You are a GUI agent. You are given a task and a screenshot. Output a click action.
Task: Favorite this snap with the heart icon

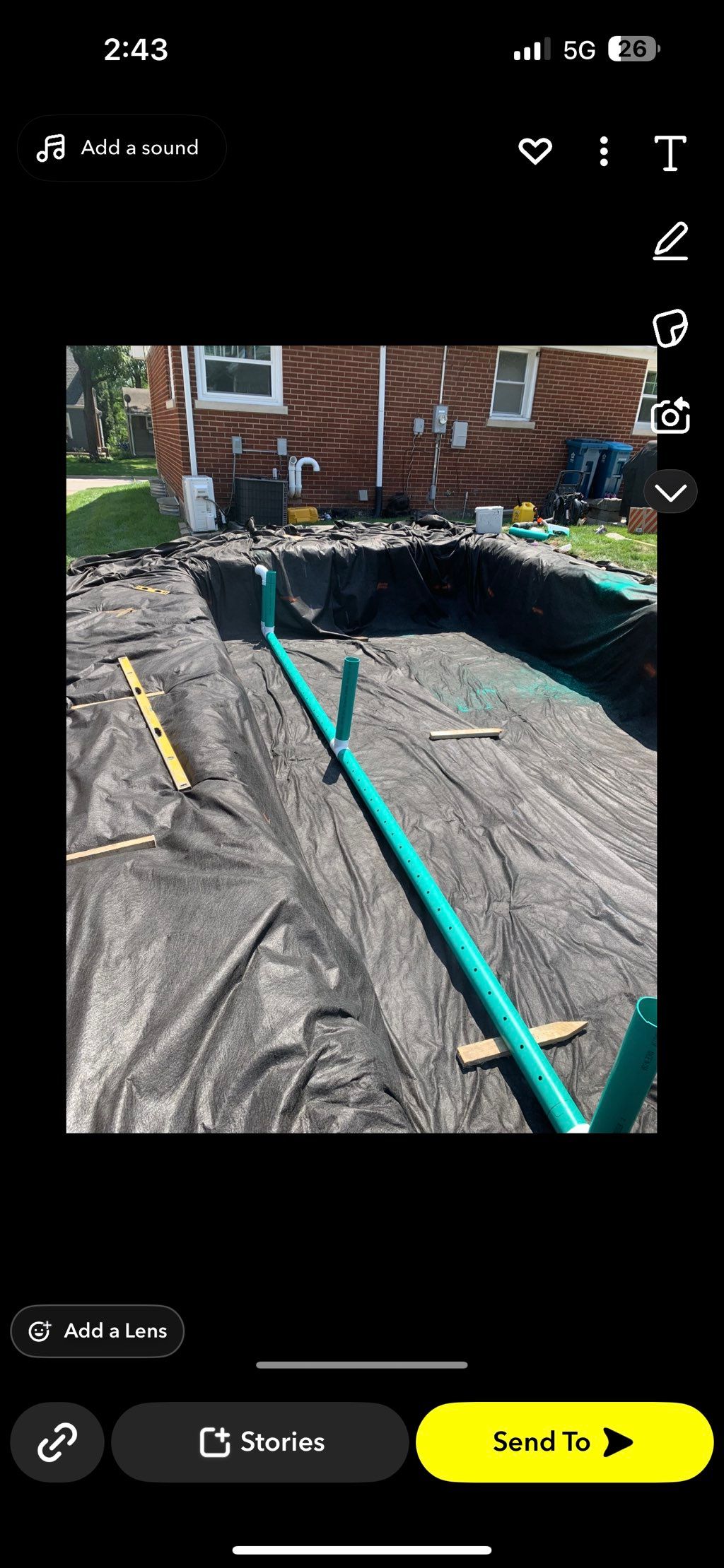pyautogui.click(x=535, y=151)
